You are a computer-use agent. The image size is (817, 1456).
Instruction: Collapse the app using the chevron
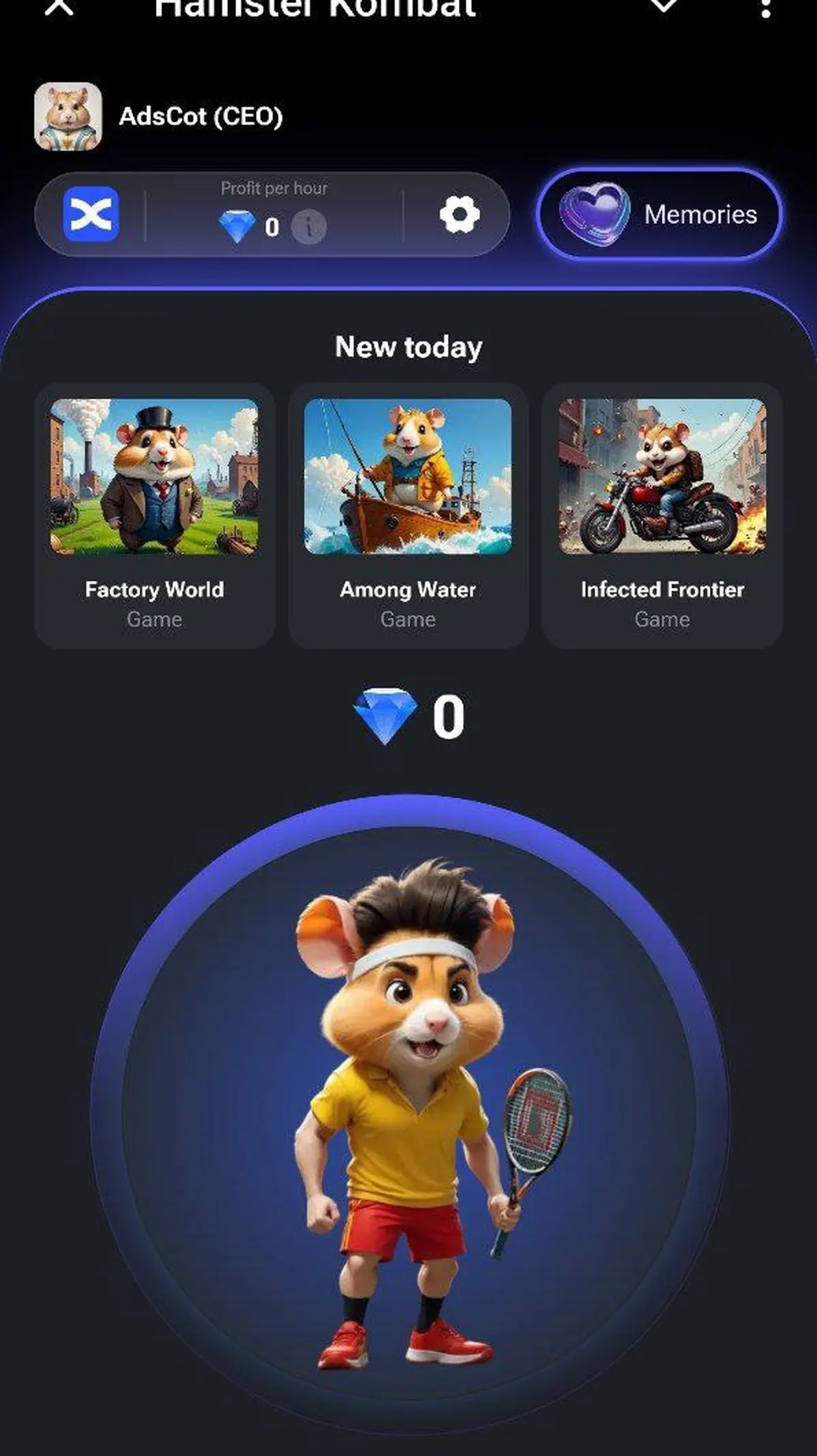(662, 7)
